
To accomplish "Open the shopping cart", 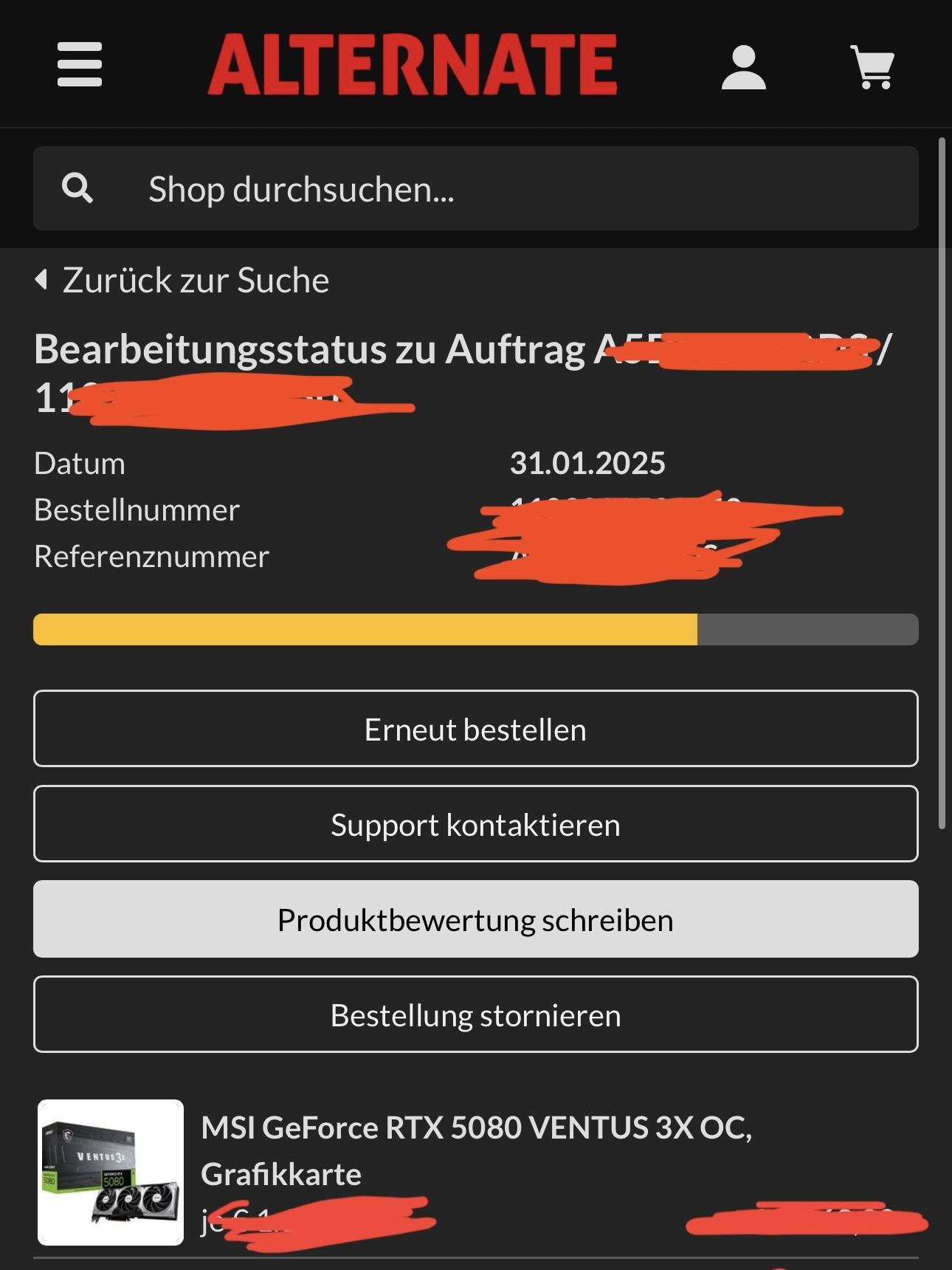I will [873, 67].
